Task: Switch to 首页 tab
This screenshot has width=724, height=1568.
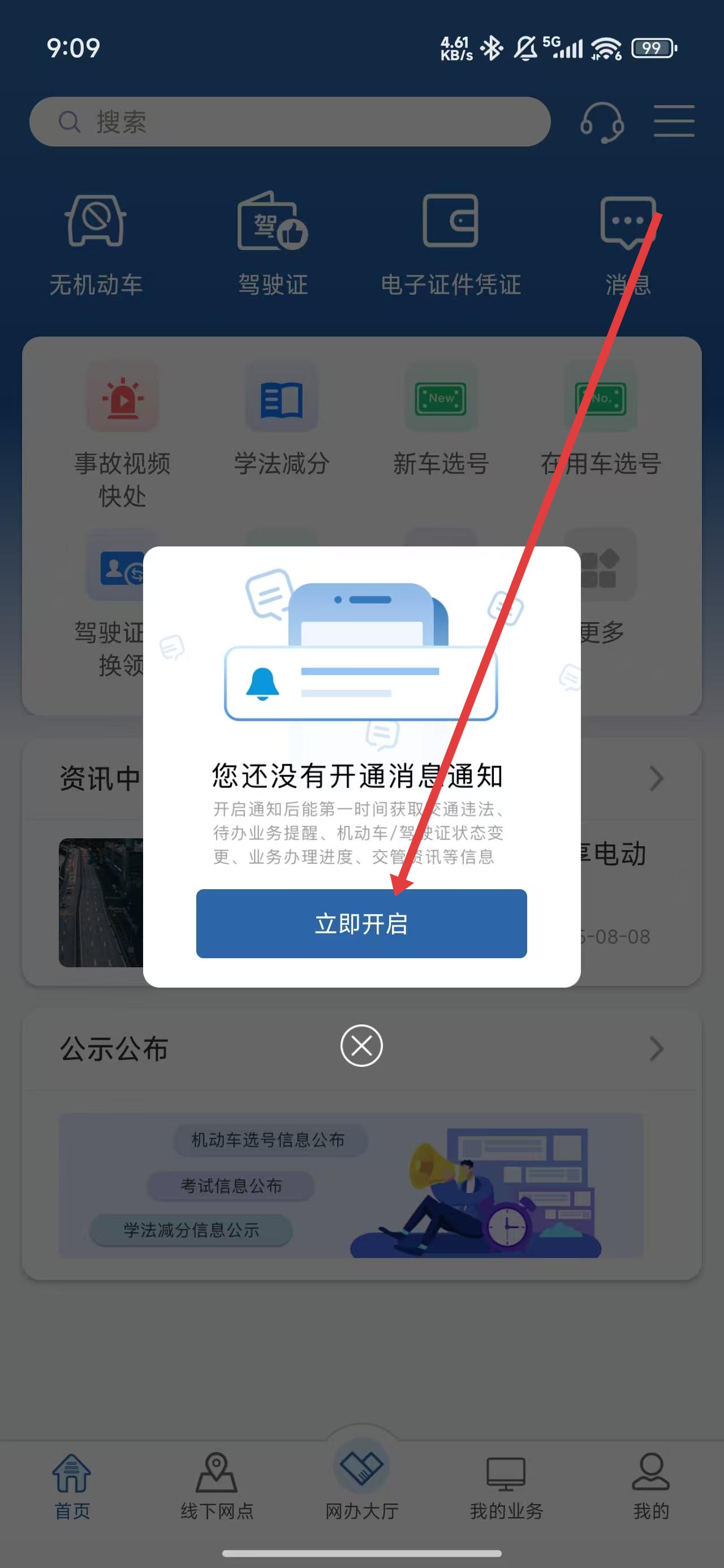Action: pos(72,1487)
